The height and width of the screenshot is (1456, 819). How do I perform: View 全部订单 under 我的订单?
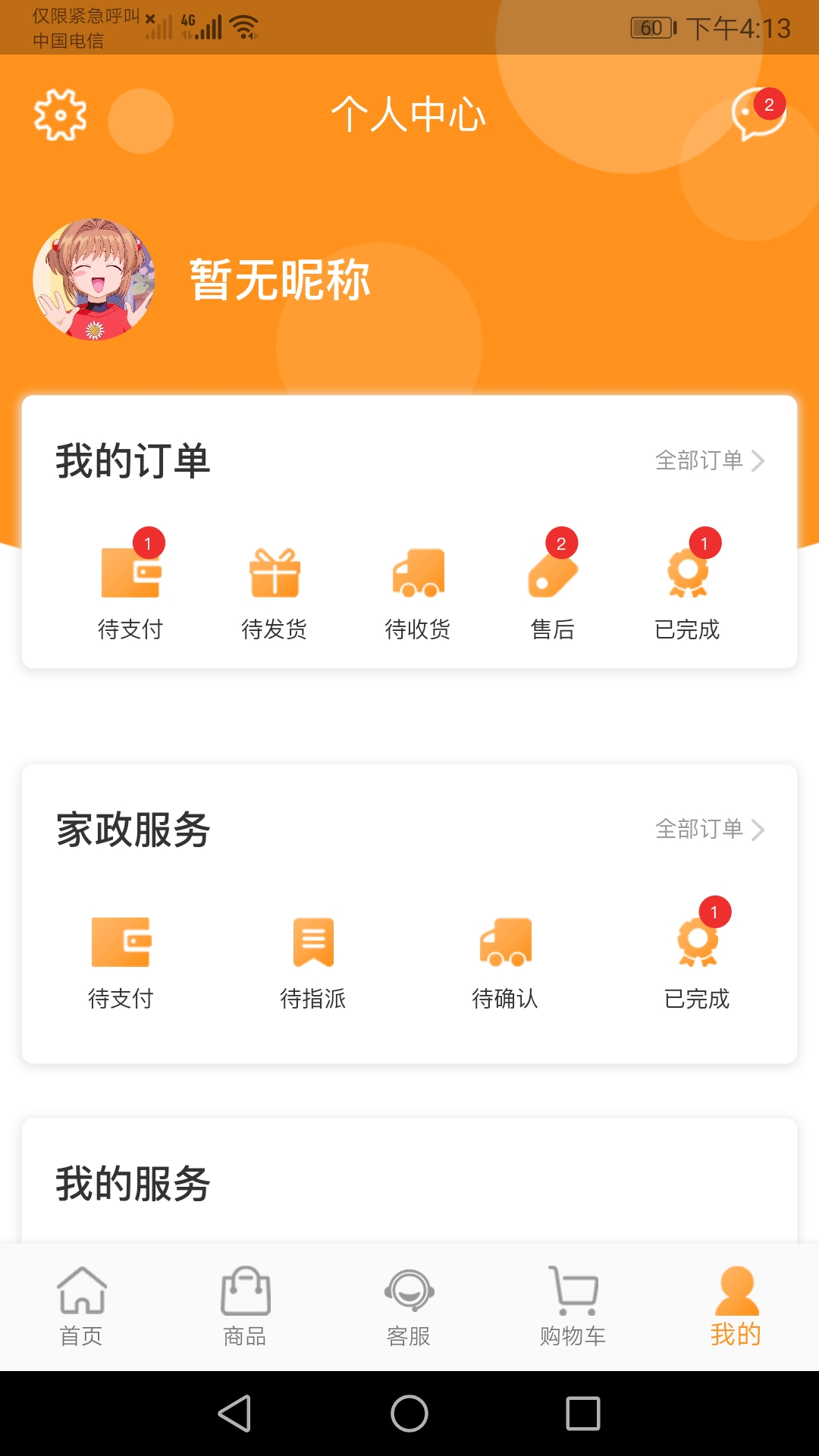[x=709, y=460]
